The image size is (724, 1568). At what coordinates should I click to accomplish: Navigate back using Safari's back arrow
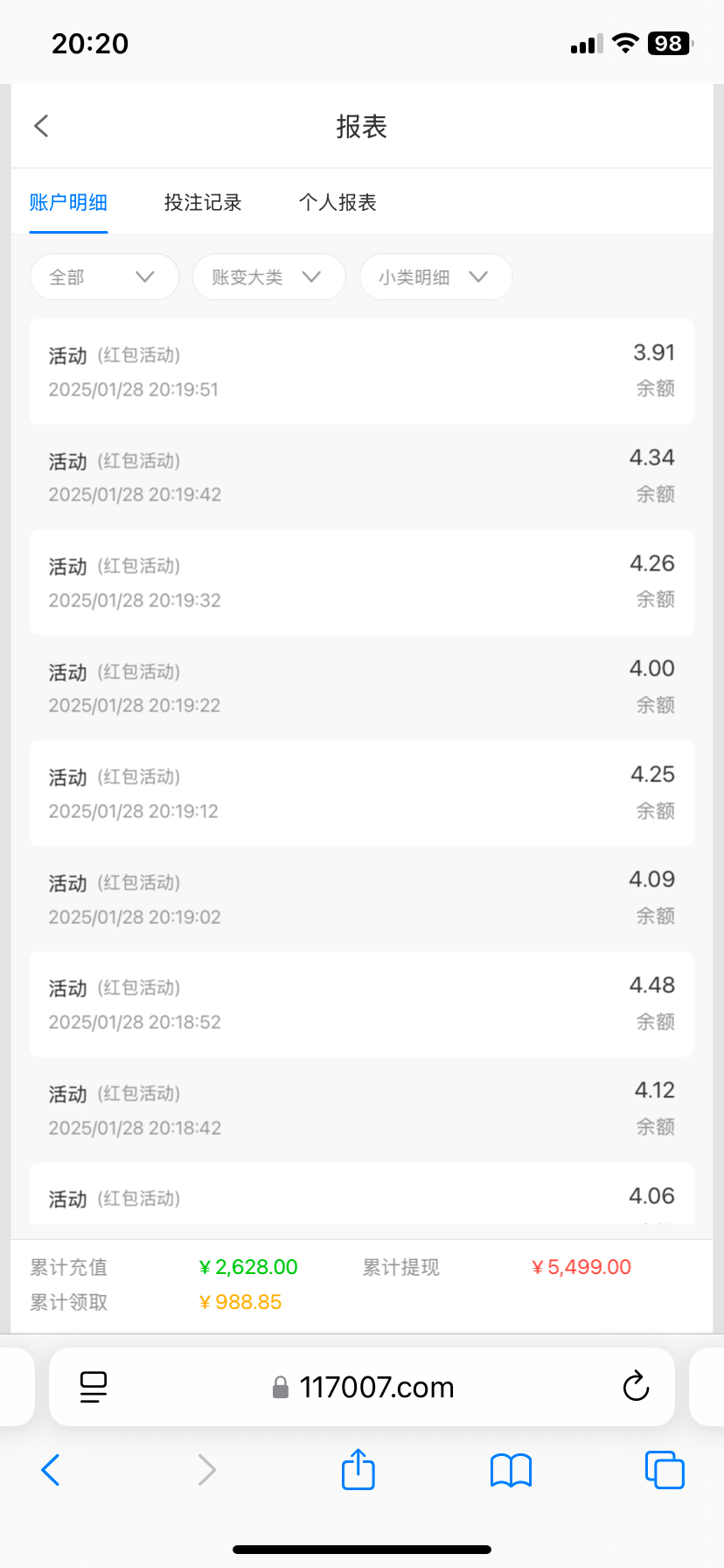click(51, 1470)
